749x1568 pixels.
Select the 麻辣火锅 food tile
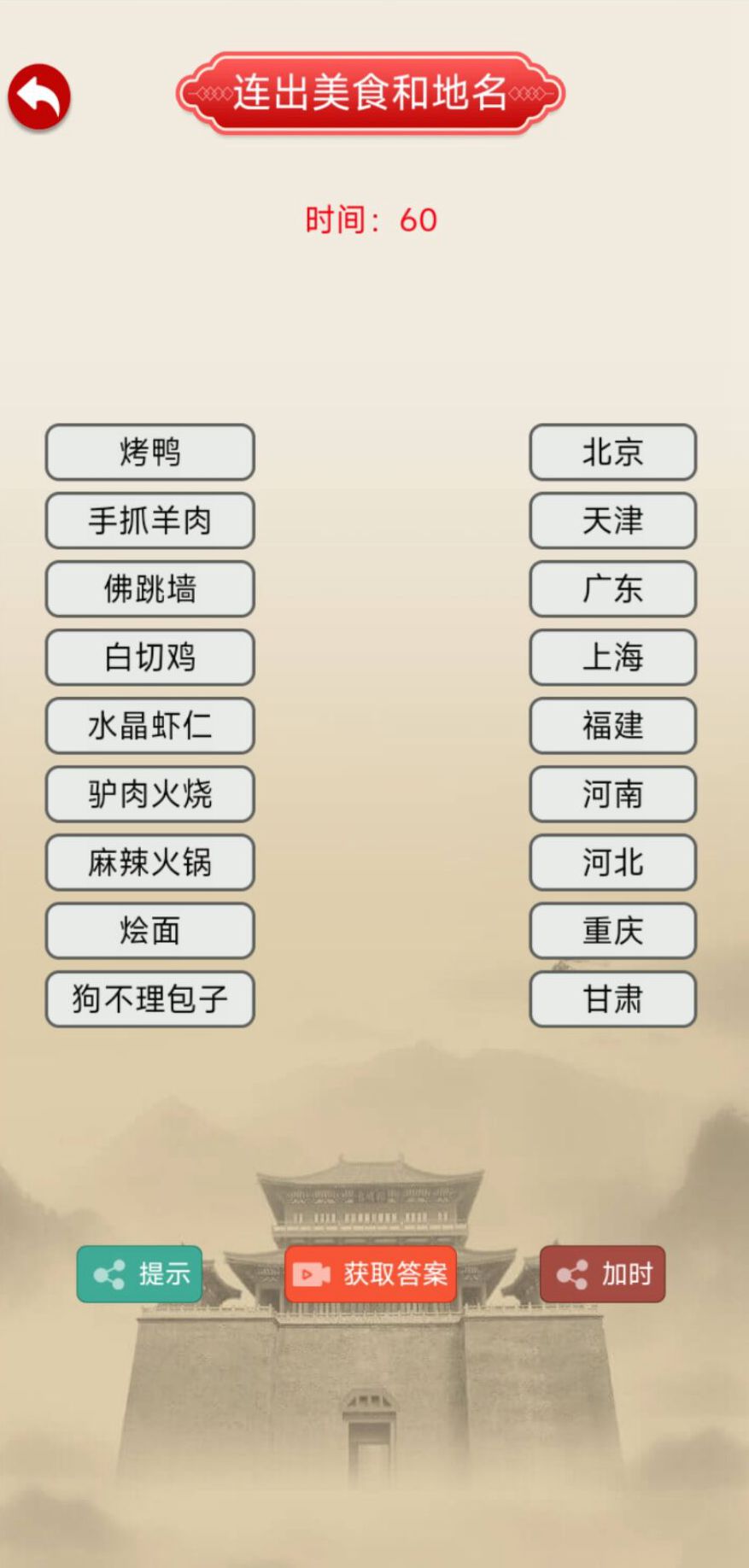[149, 863]
